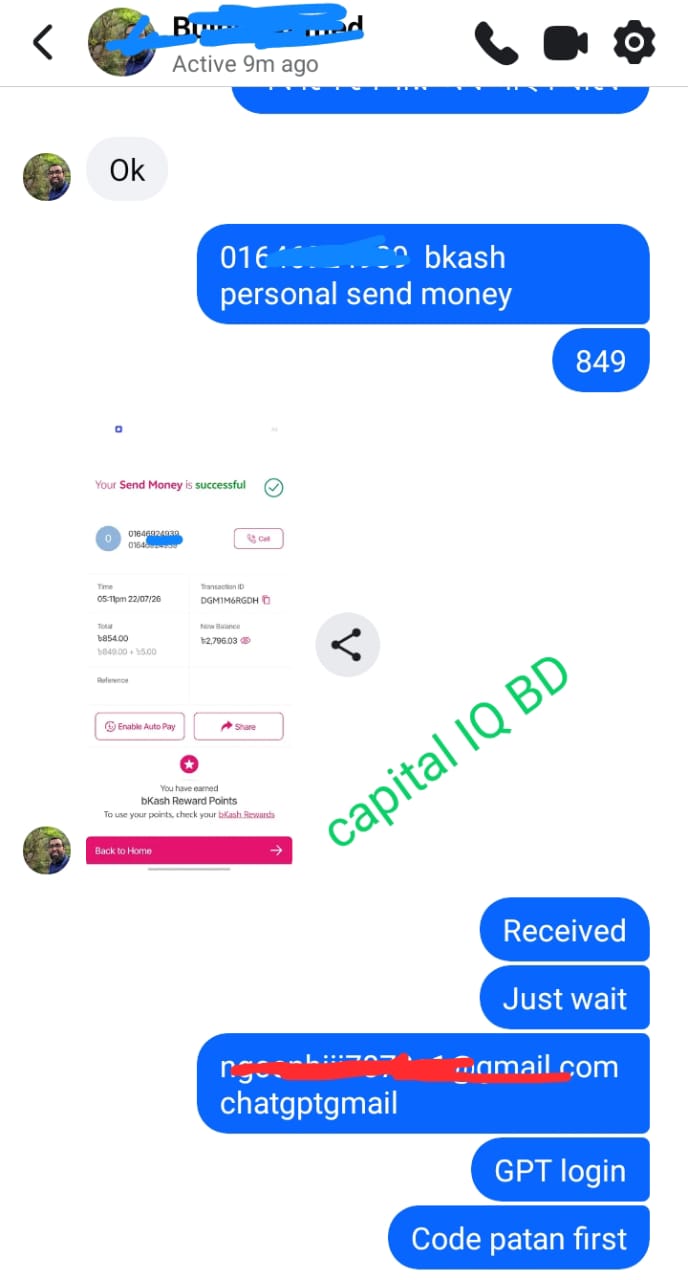This screenshot has width=688, height=1280.
Task: Open the chat settings gear
Action: (634, 43)
